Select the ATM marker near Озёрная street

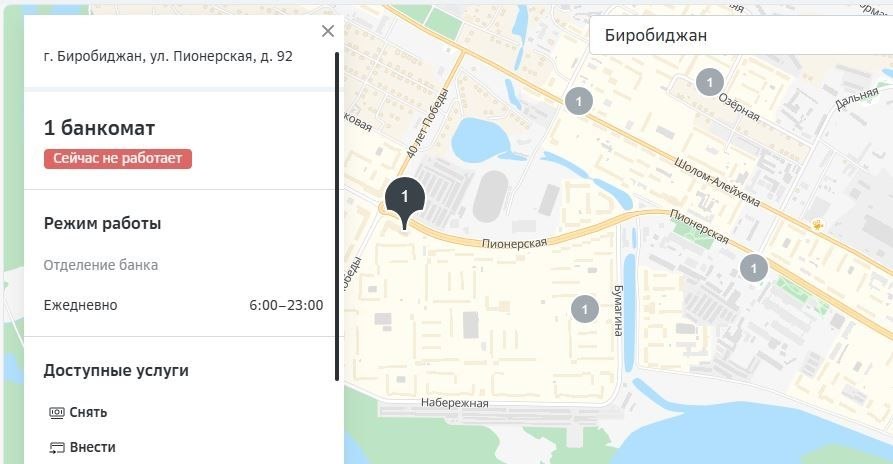tap(709, 82)
